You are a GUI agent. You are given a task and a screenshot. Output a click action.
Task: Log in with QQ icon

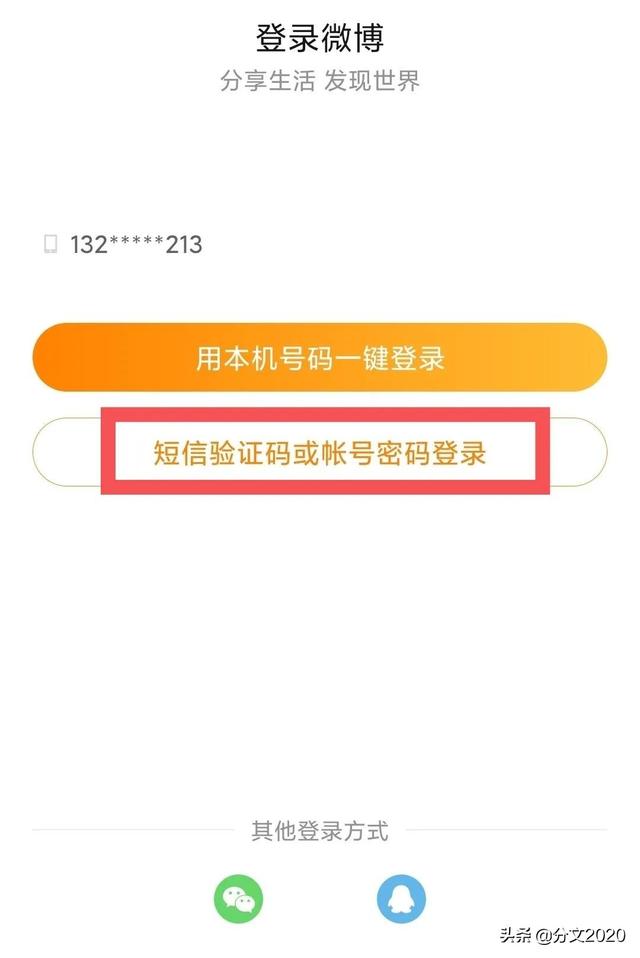(401, 899)
